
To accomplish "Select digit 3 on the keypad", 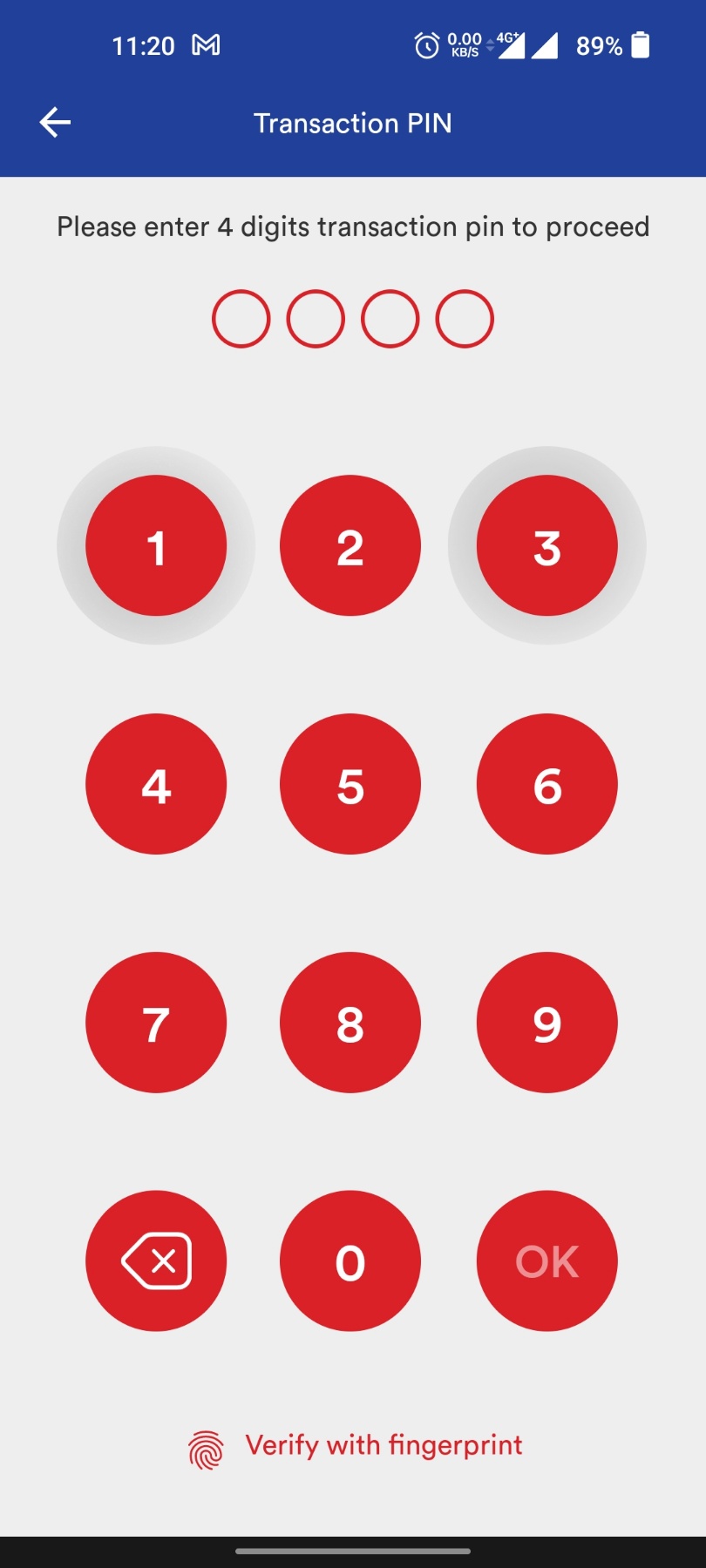I will pyautogui.click(x=546, y=546).
